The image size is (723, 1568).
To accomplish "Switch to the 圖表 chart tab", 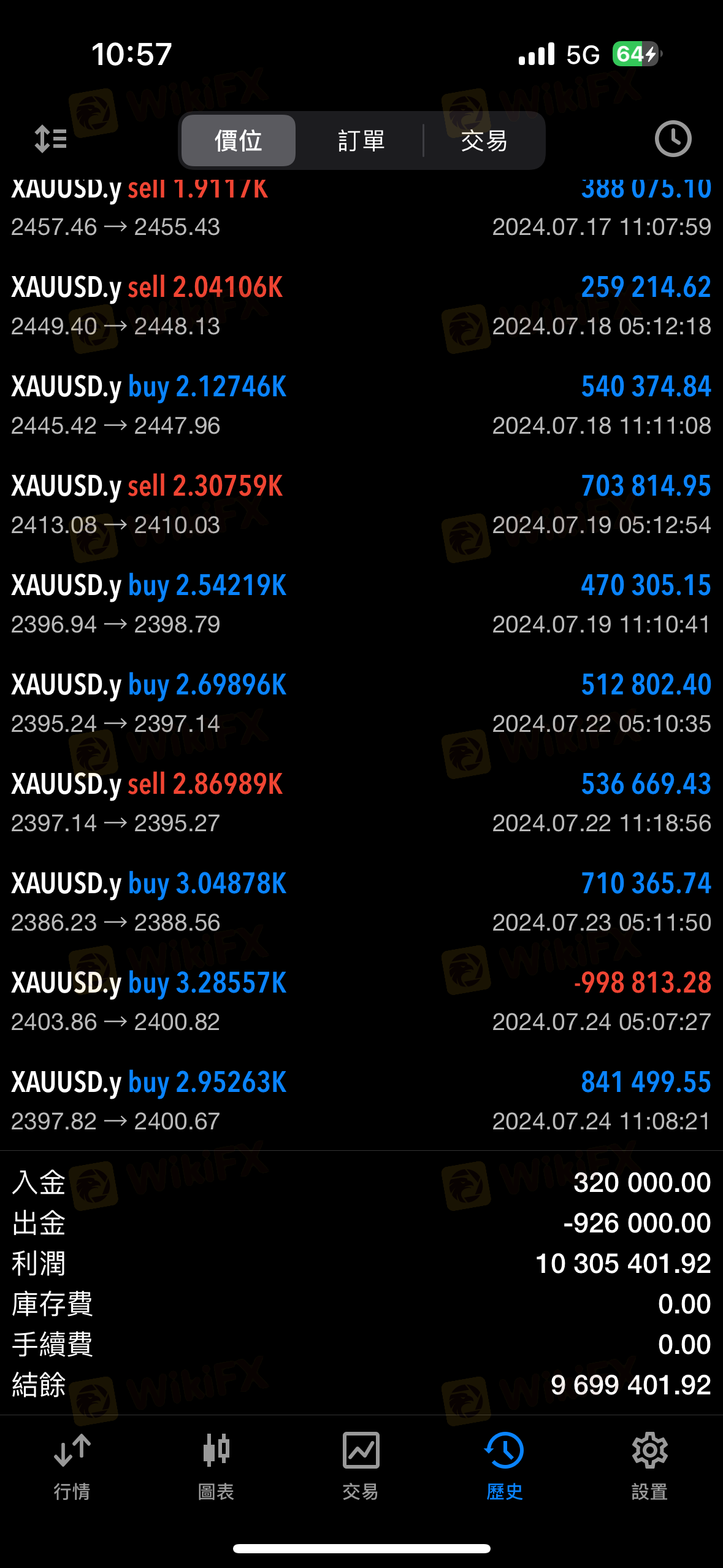I will pos(216,1466).
